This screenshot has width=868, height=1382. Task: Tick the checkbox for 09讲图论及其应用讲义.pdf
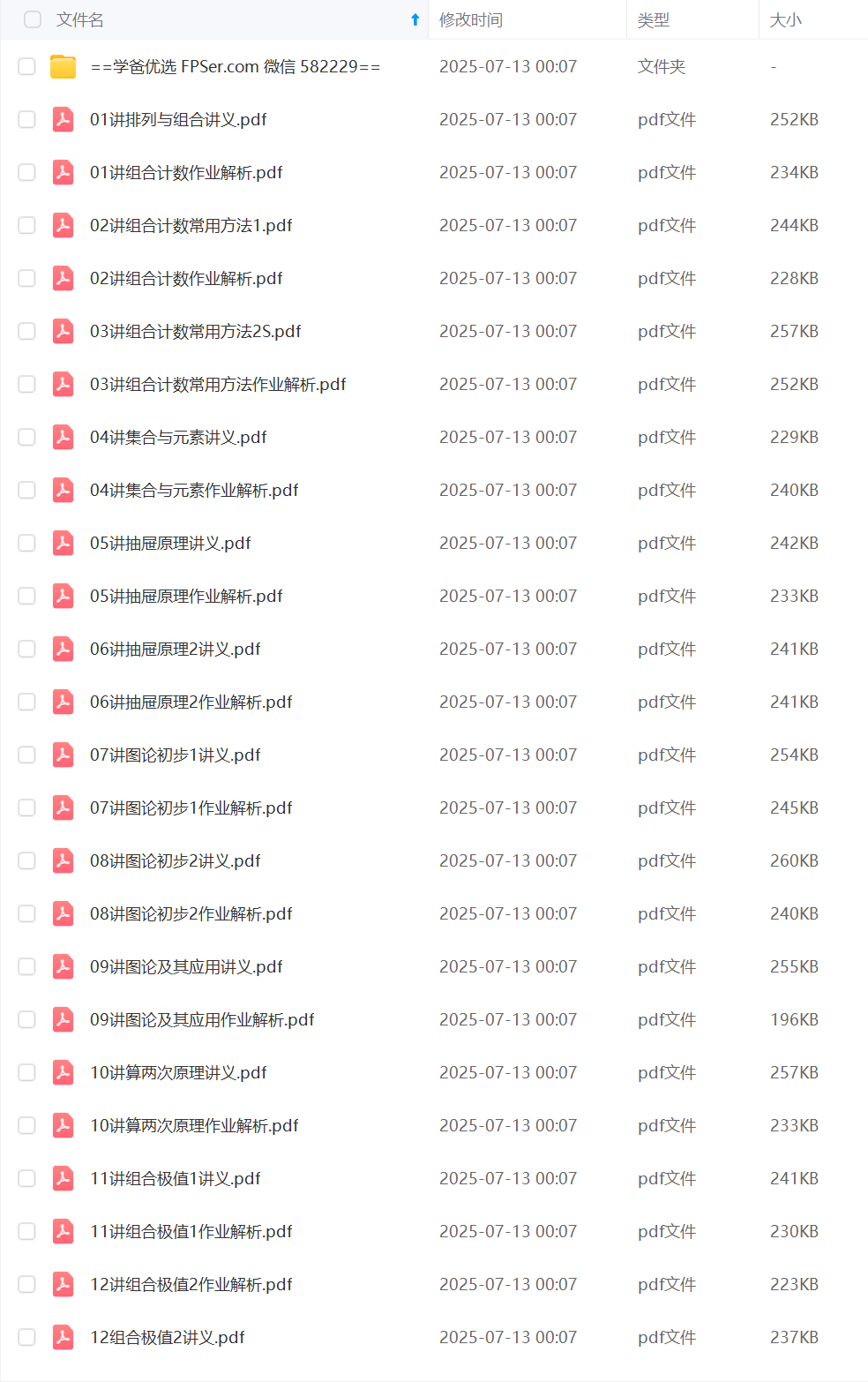(27, 967)
